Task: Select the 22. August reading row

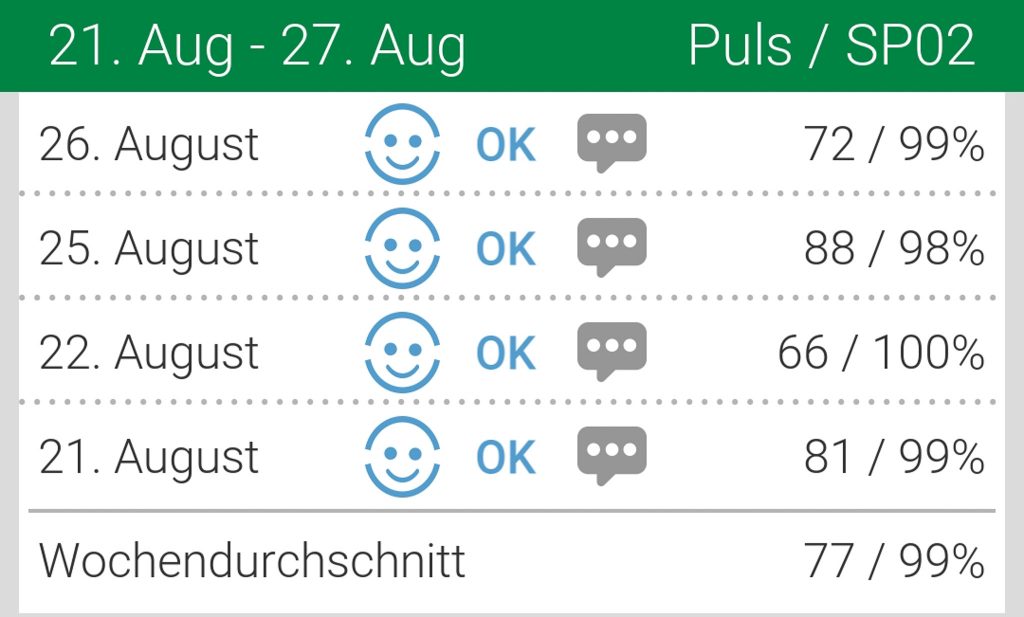Action: pyautogui.click(x=511, y=351)
